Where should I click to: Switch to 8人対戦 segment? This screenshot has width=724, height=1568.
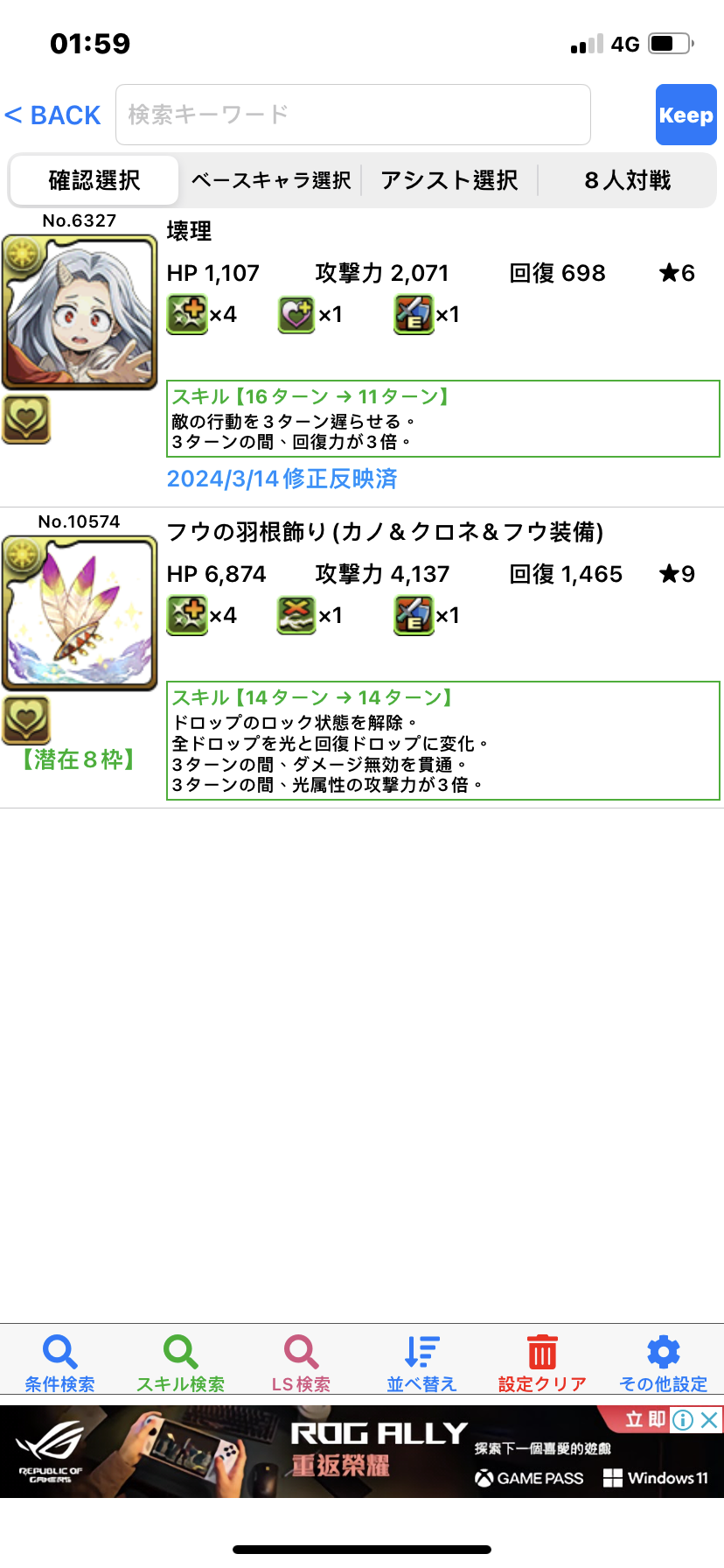[627, 180]
